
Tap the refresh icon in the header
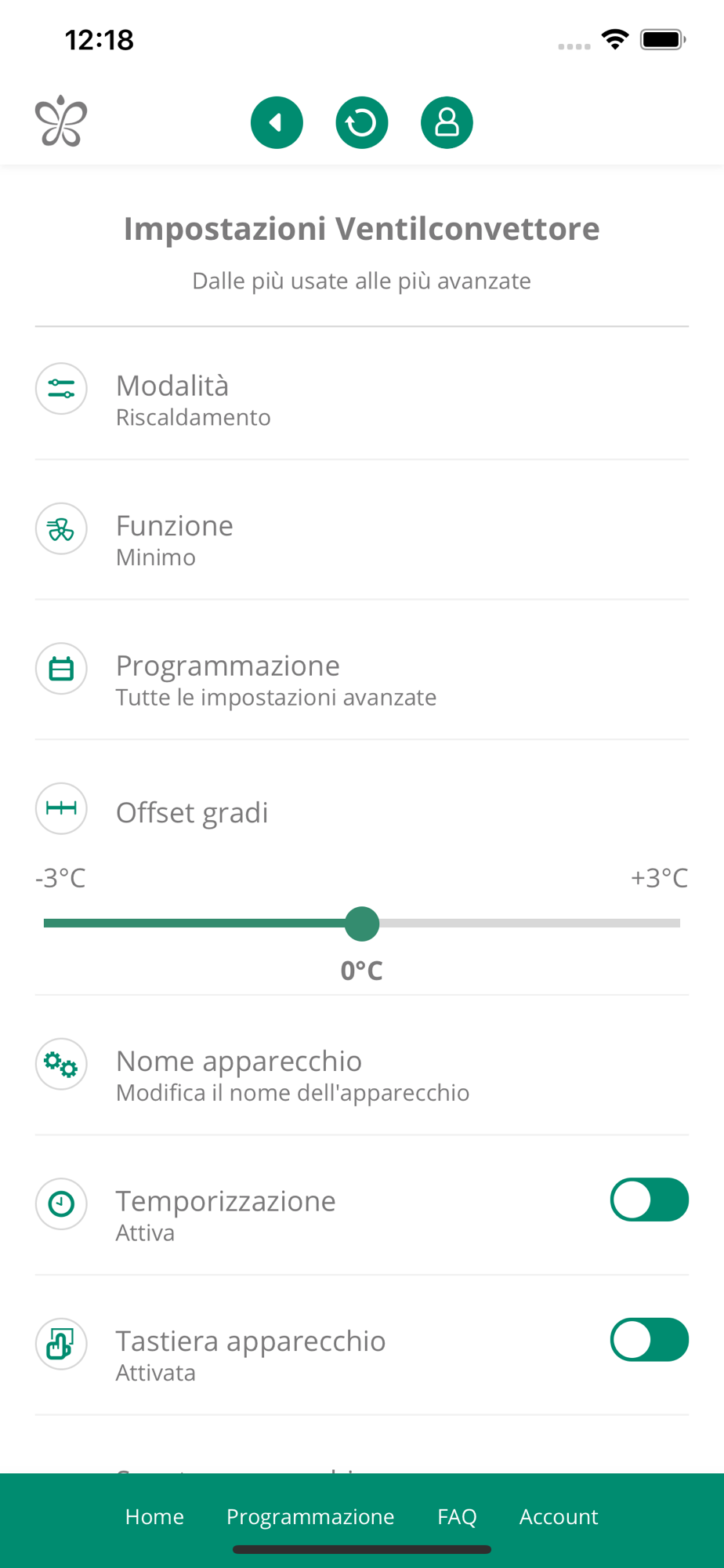tap(362, 123)
